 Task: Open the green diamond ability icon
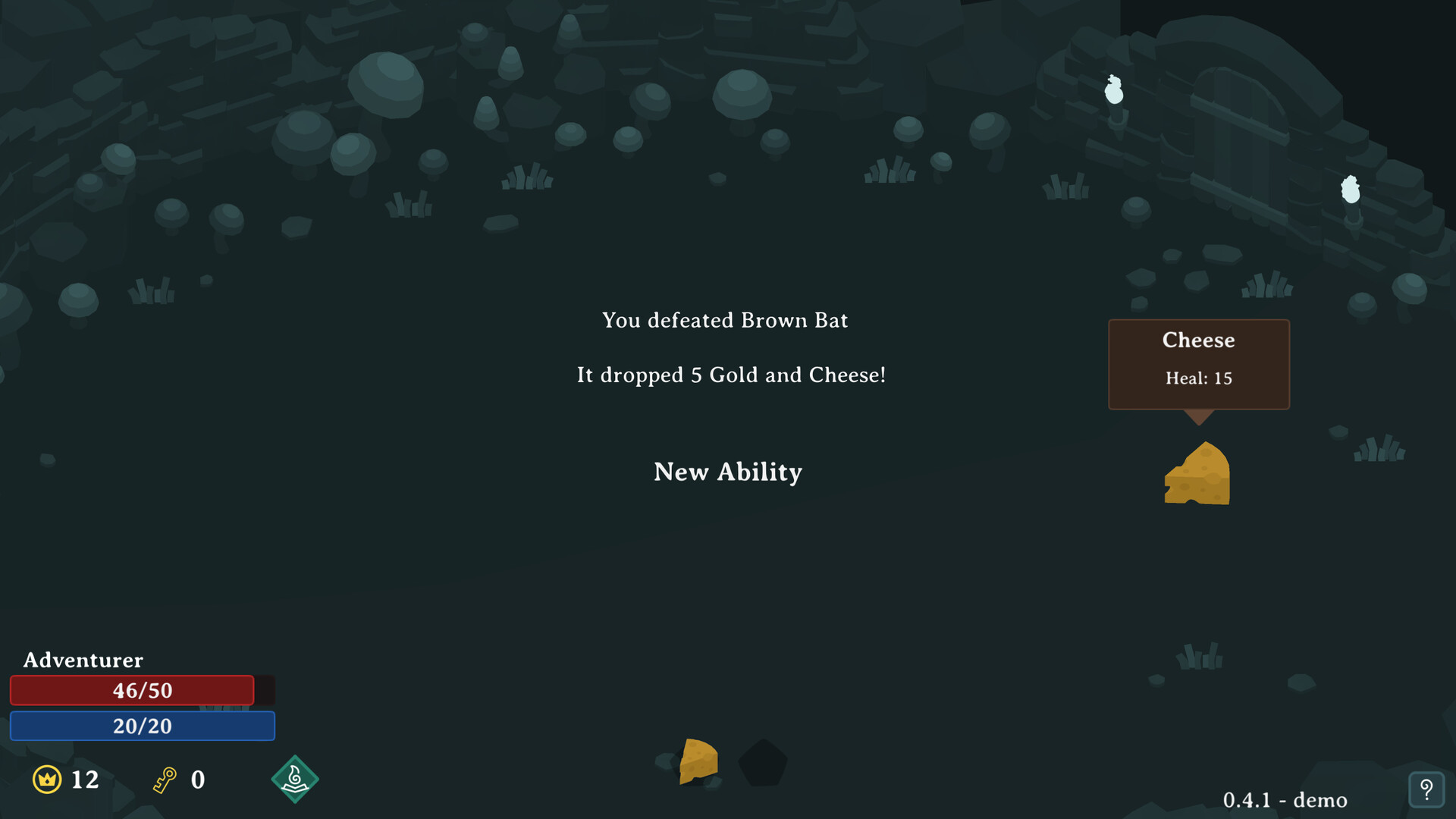(295, 779)
